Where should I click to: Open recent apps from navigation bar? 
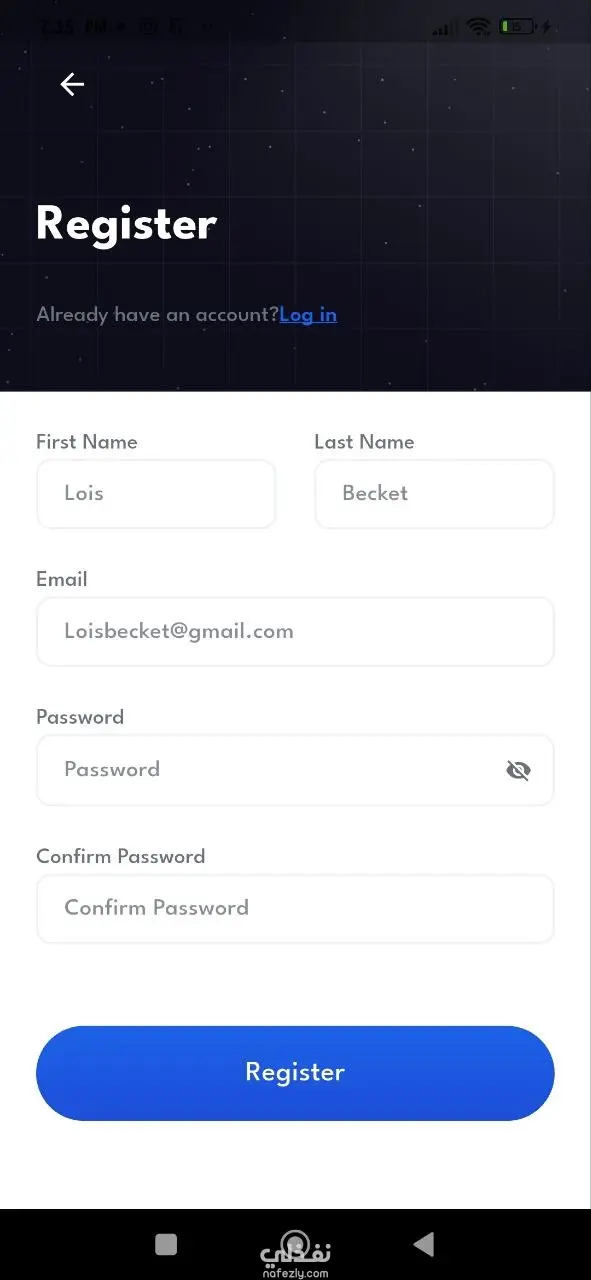click(x=166, y=1244)
